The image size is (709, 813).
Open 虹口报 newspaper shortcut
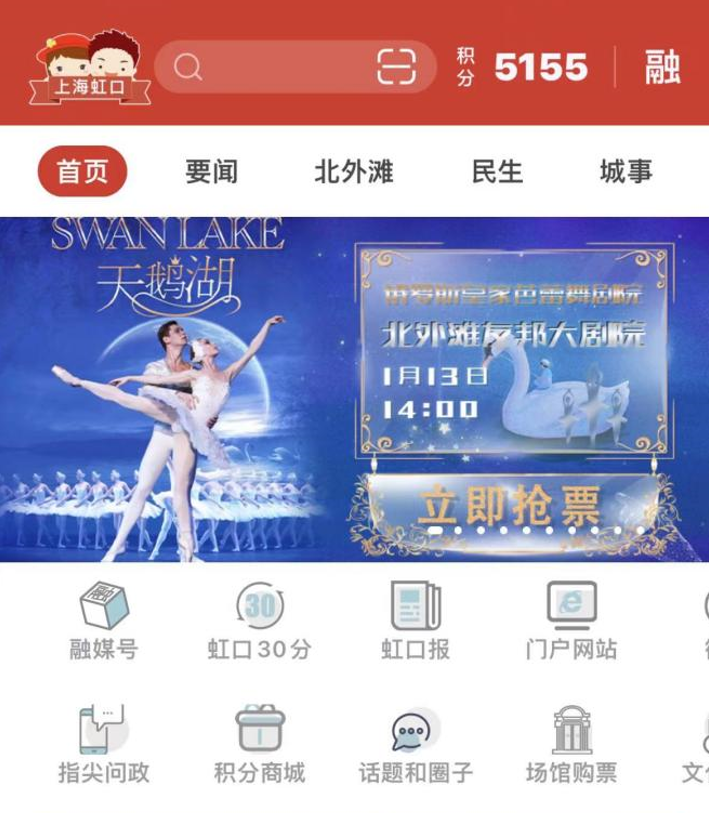pos(415,621)
